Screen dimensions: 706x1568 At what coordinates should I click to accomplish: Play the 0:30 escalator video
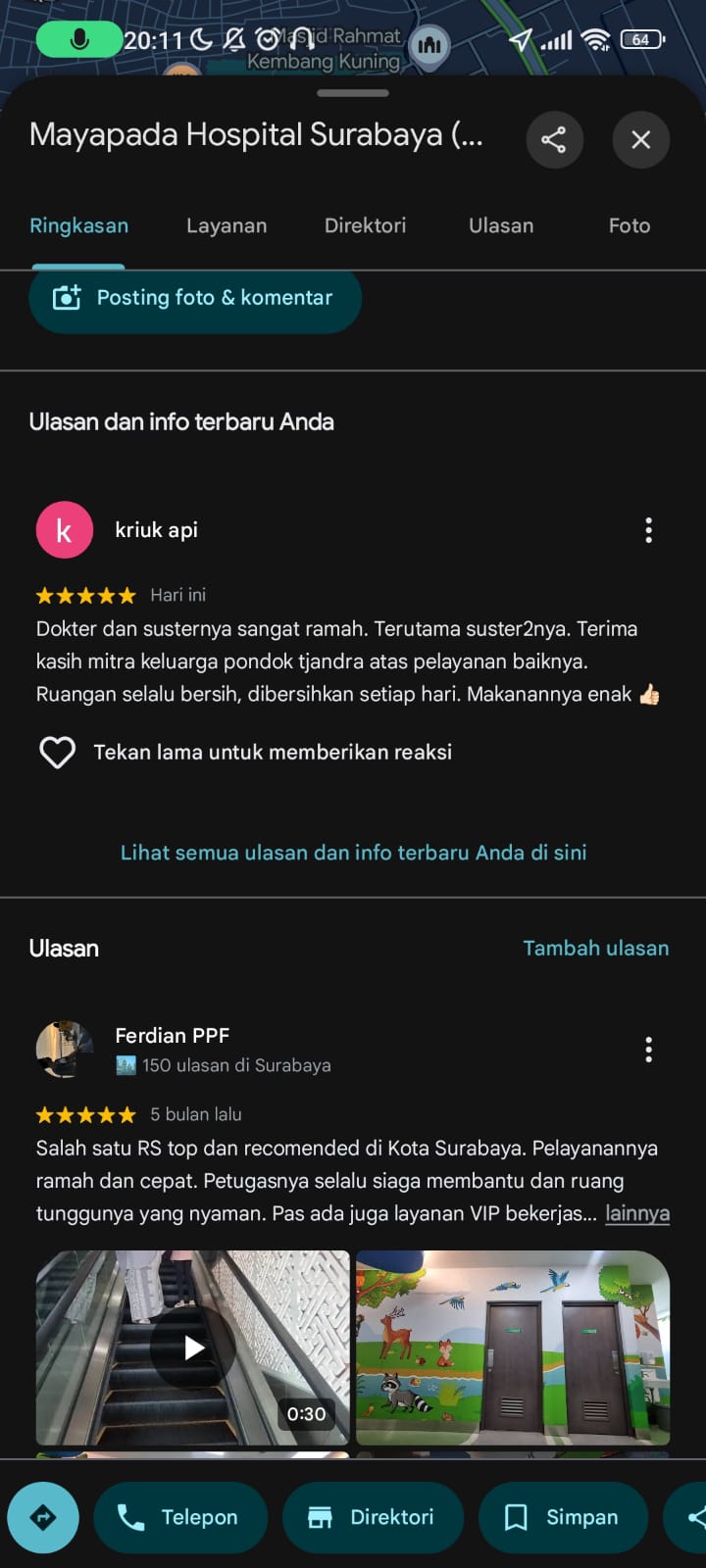[193, 1347]
